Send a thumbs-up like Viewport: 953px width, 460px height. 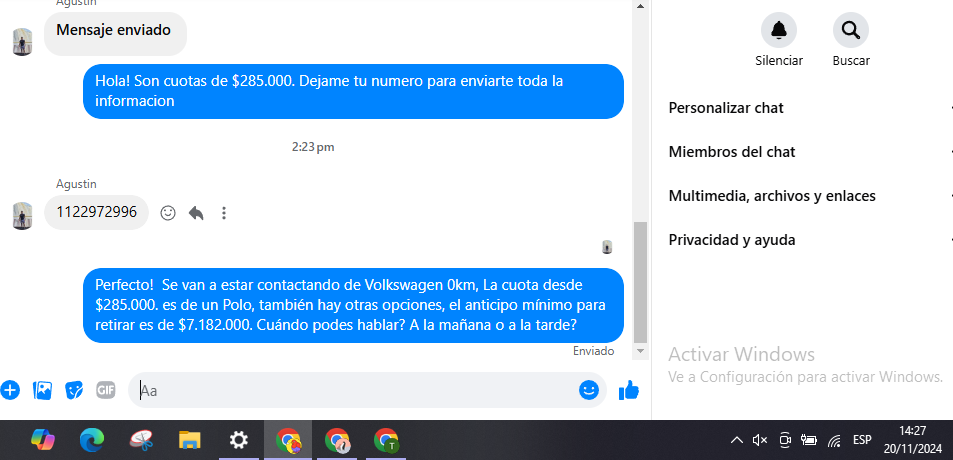coord(628,390)
